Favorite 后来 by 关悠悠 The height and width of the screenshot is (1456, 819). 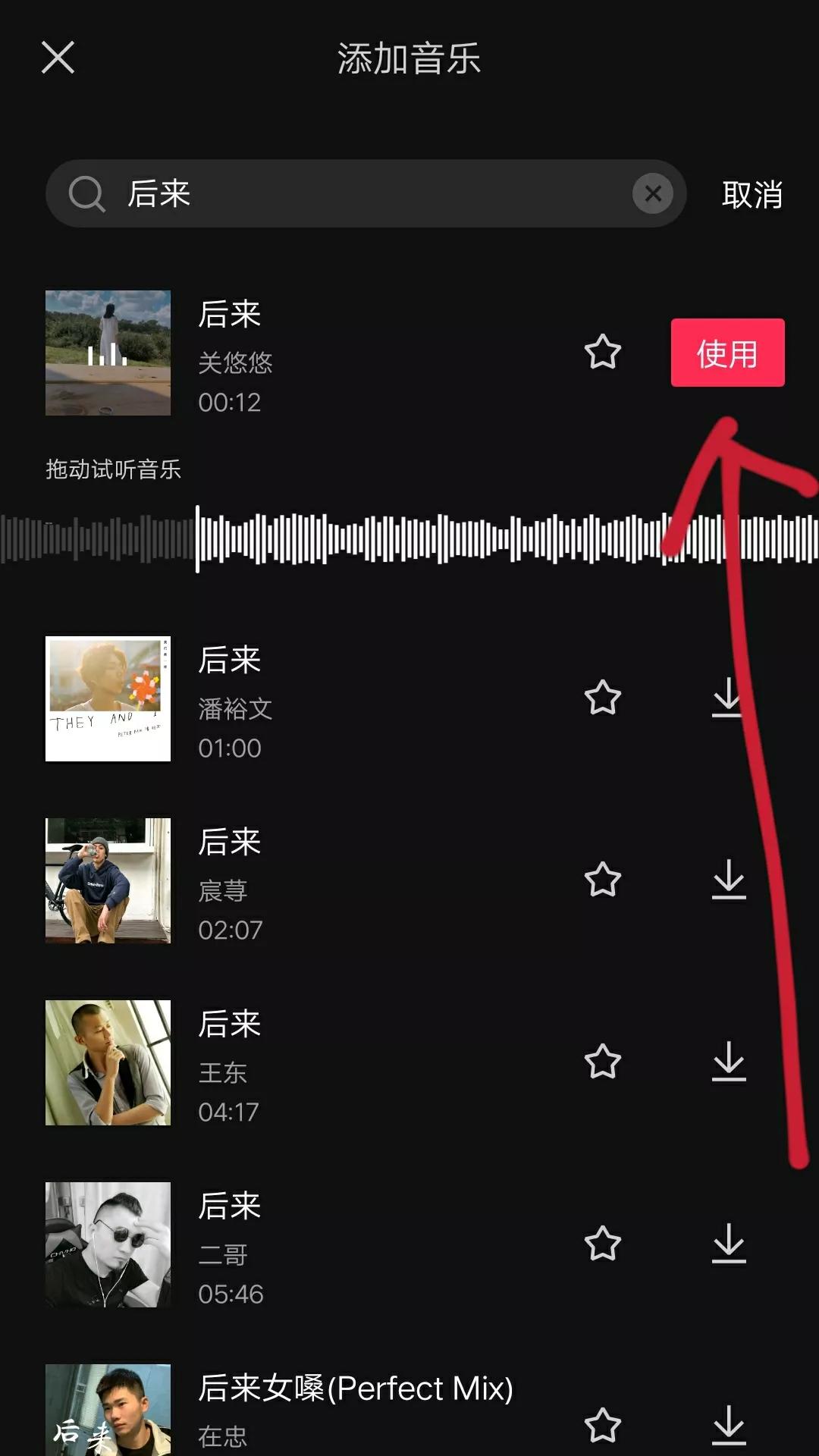[x=603, y=352]
